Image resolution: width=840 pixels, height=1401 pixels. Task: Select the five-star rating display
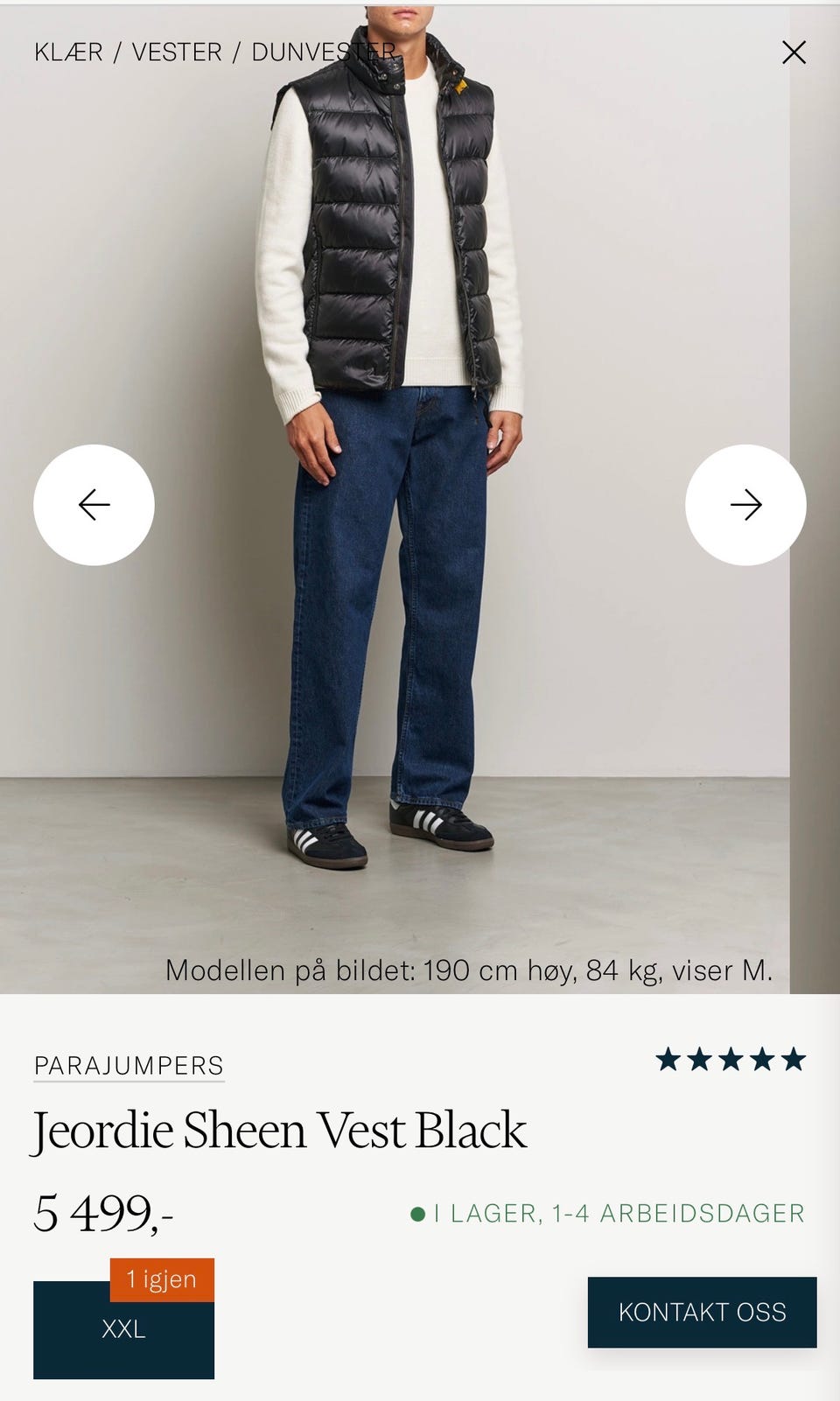pyautogui.click(x=731, y=1057)
